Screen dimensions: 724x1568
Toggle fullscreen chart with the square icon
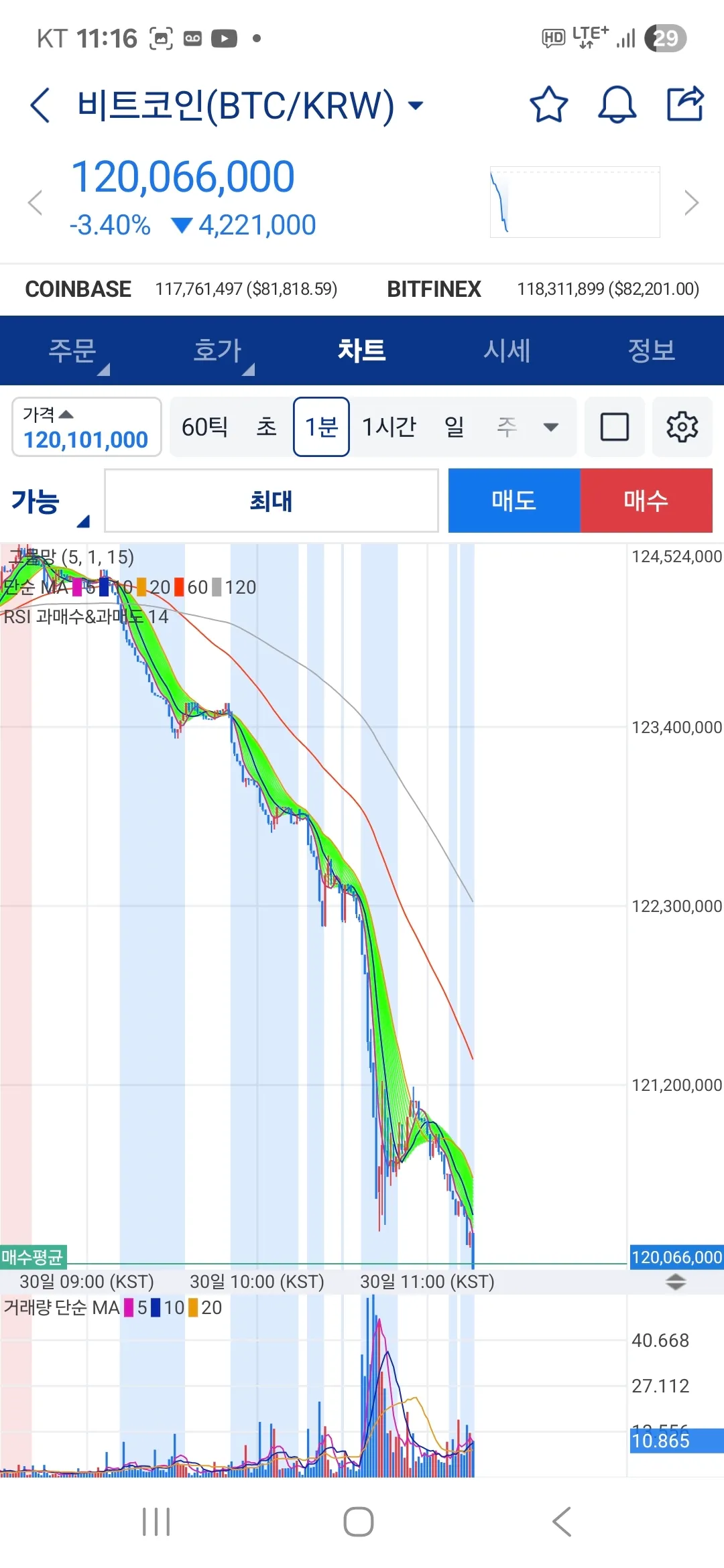[615, 427]
